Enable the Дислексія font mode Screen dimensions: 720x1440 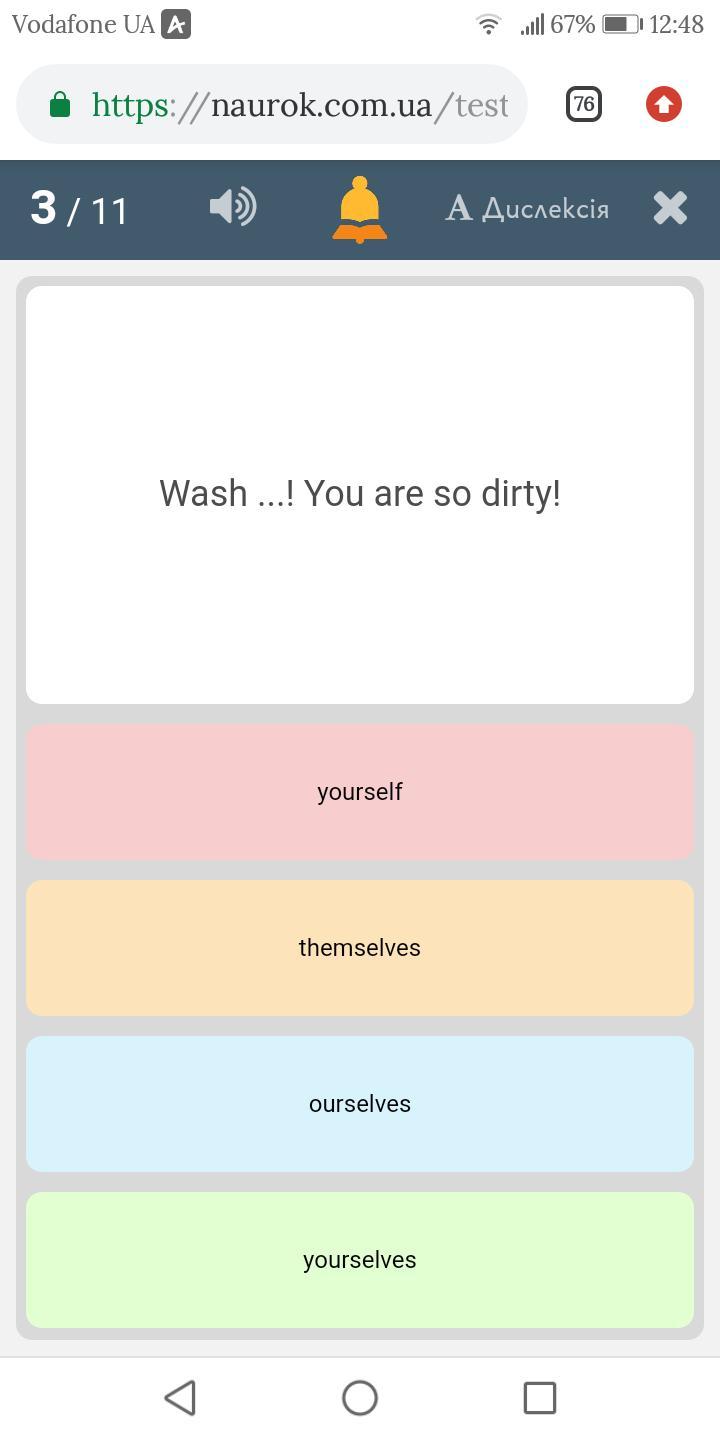(527, 209)
